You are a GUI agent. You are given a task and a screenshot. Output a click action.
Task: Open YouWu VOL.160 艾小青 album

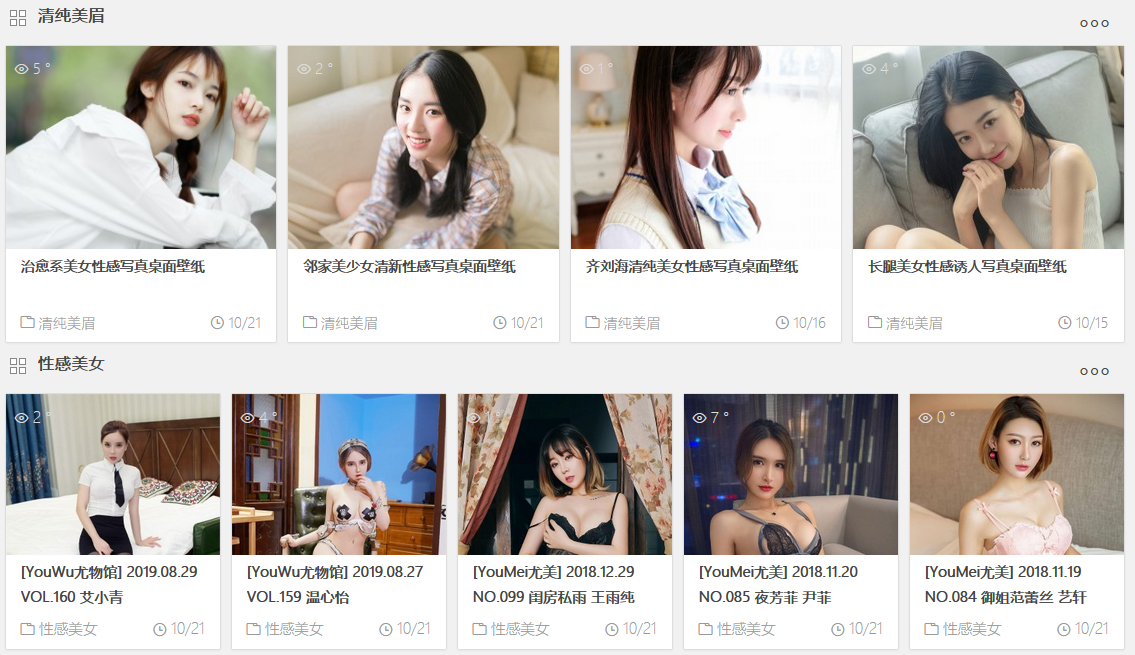click(109, 584)
